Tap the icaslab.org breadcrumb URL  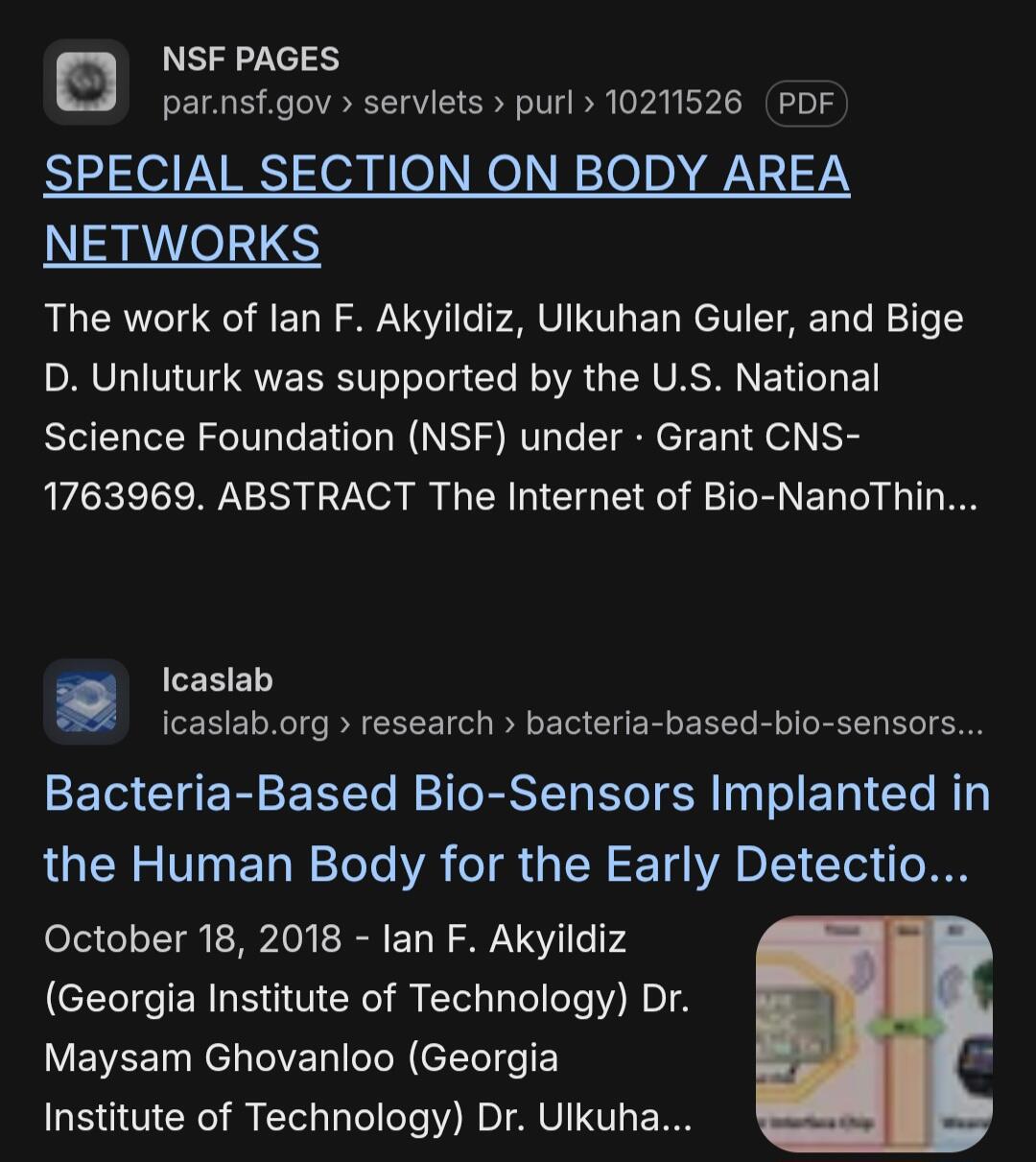pos(571,723)
